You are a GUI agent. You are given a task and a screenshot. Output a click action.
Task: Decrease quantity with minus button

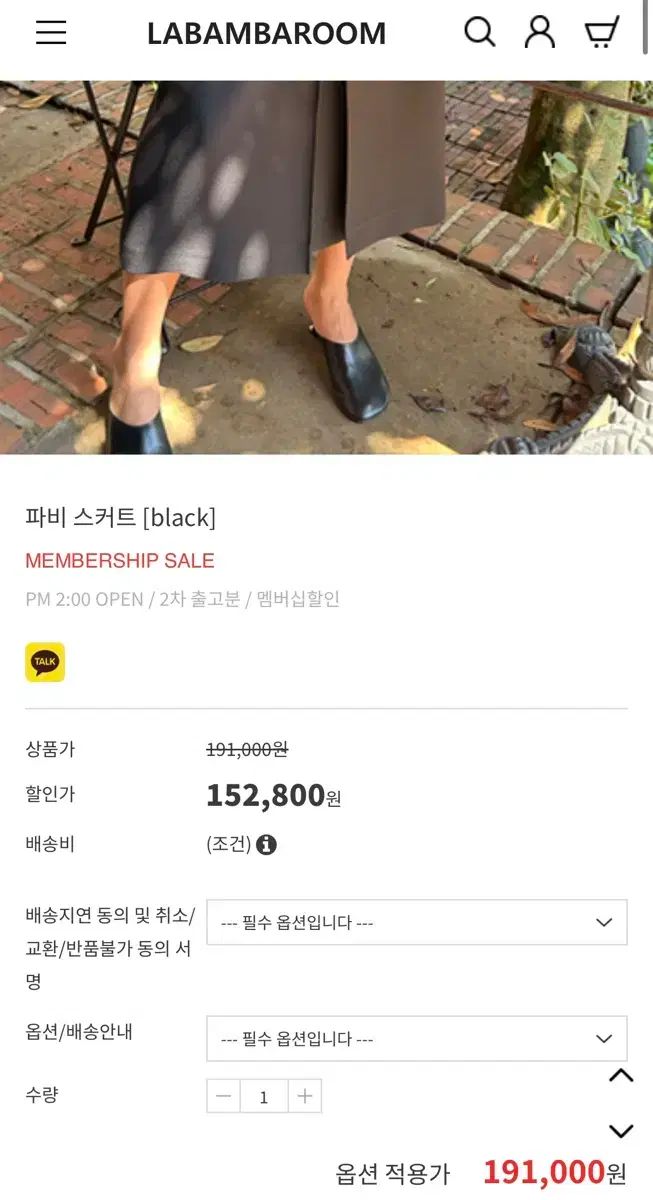[224, 1097]
